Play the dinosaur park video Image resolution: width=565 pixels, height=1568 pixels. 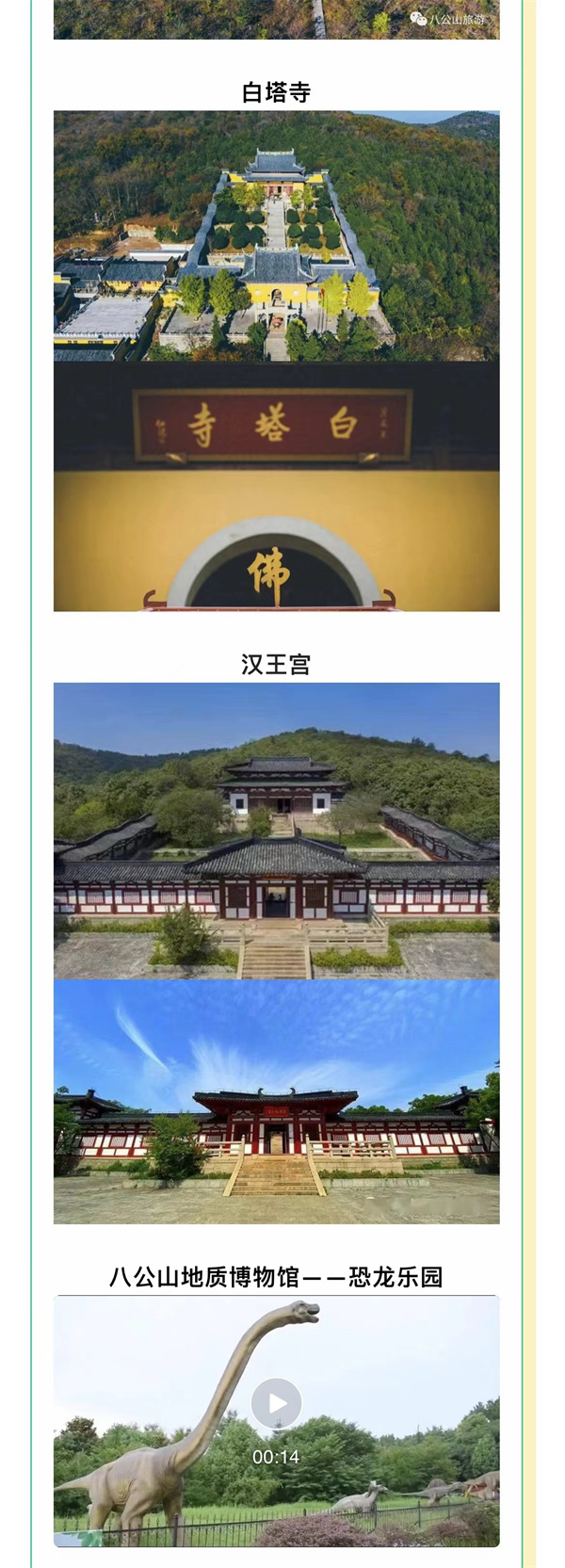click(276, 1403)
